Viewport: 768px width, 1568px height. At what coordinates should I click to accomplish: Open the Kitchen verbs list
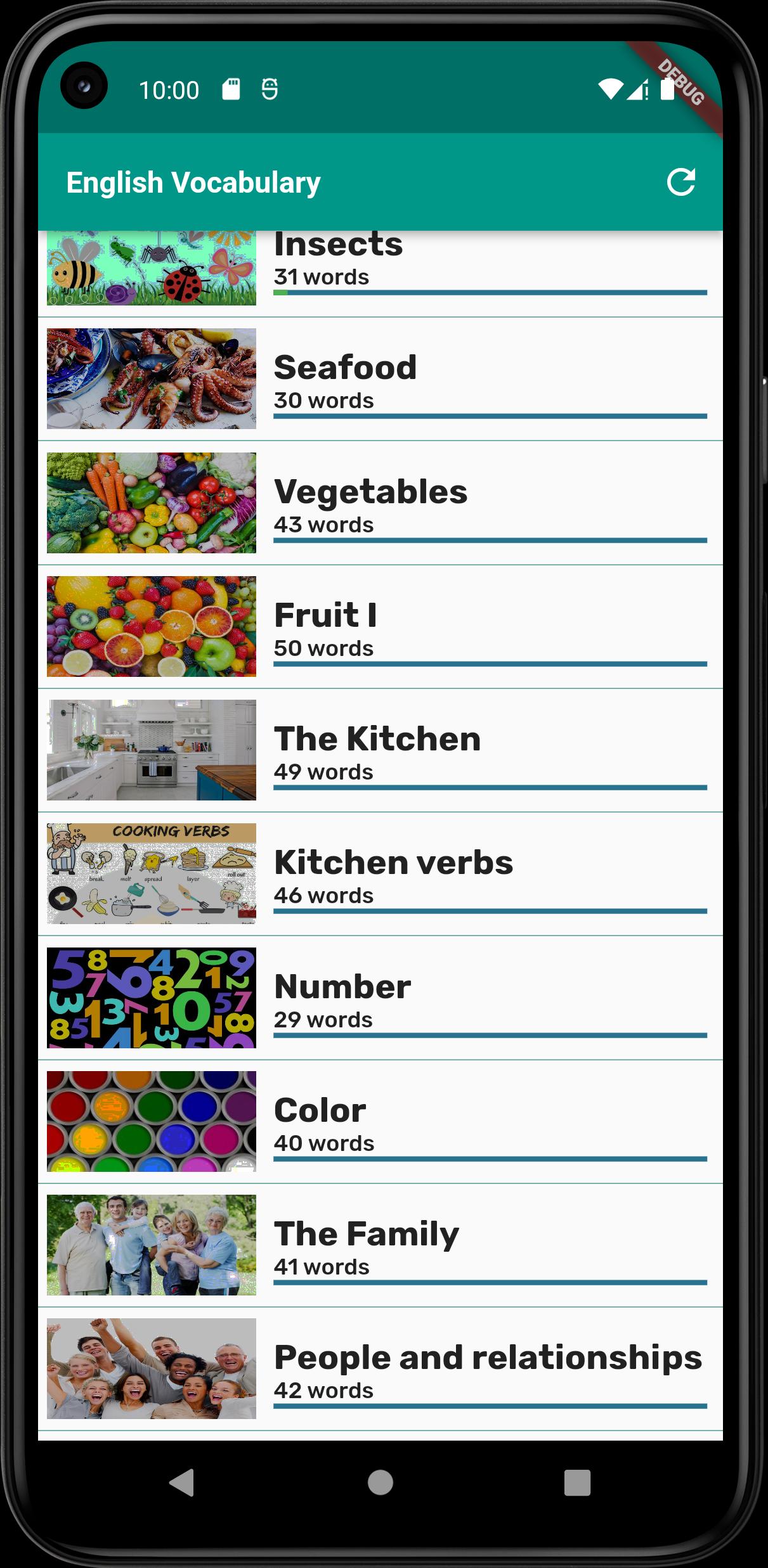pyautogui.click(x=381, y=873)
